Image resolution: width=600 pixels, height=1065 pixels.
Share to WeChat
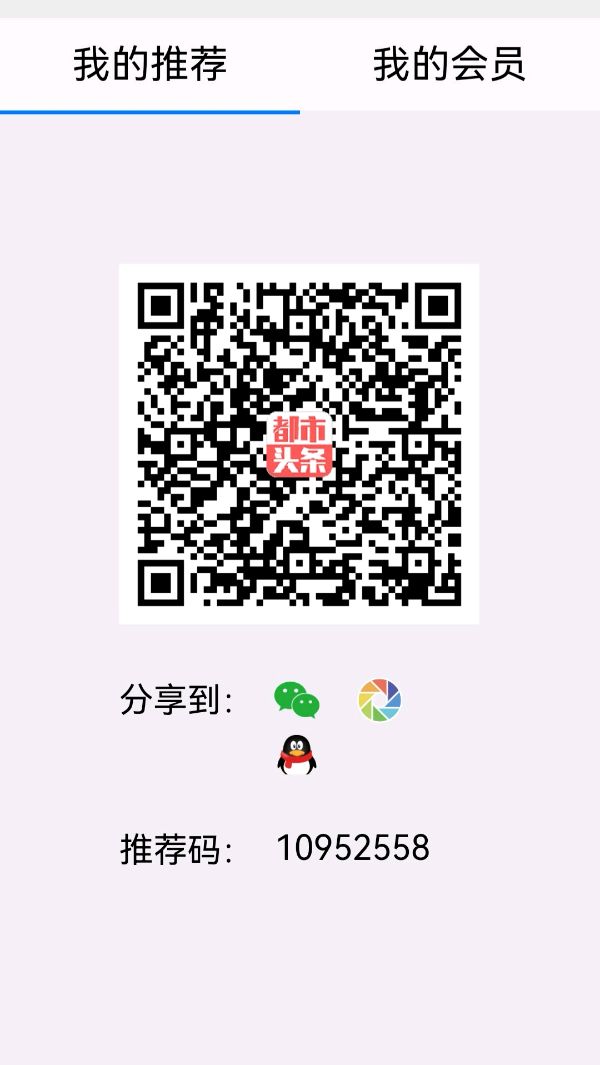[x=296, y=700]
